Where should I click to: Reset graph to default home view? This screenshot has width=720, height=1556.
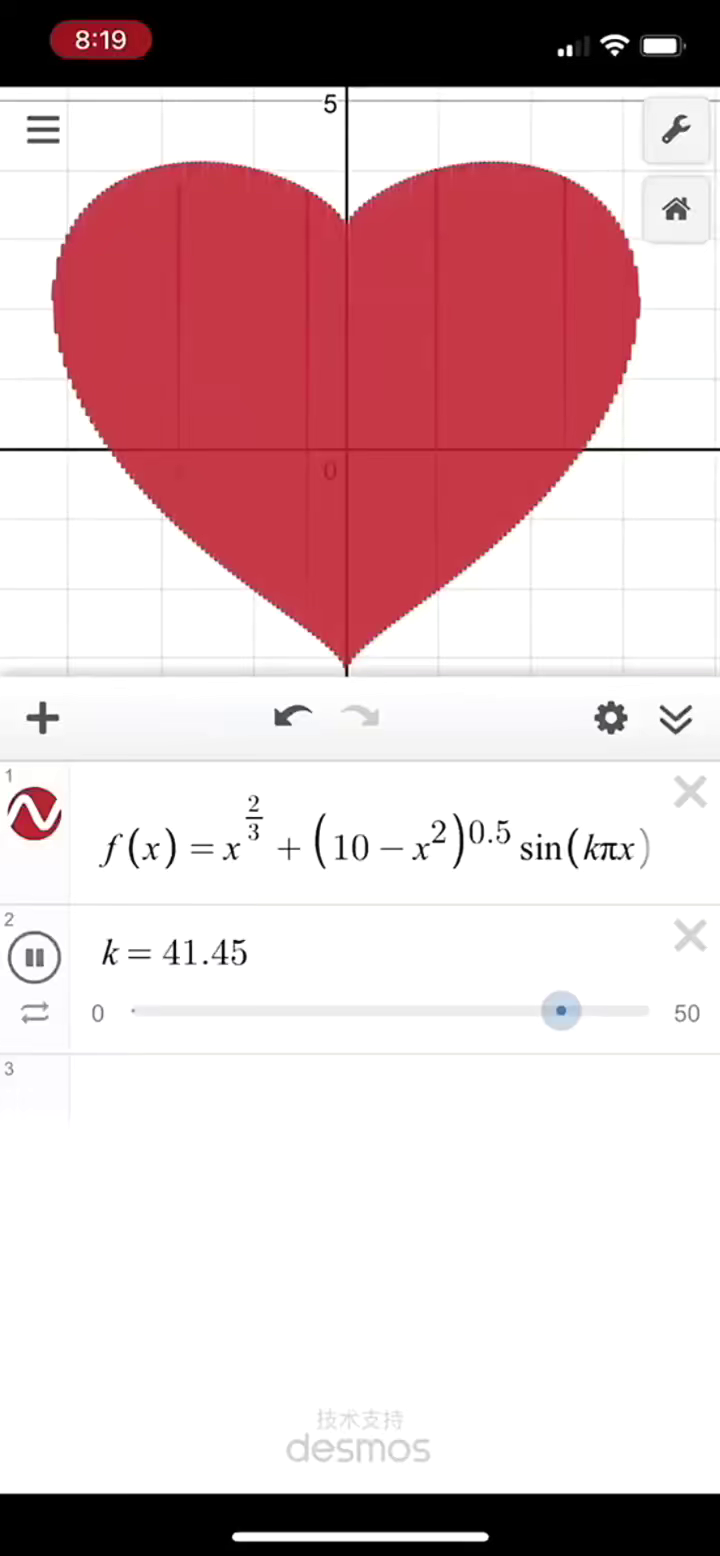pos(676,209)
